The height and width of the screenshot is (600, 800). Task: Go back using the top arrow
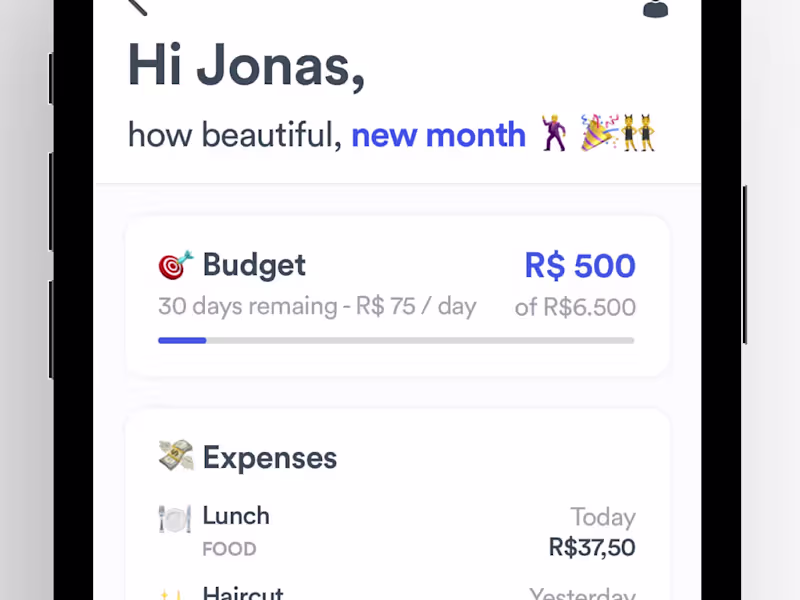[138, 6]
